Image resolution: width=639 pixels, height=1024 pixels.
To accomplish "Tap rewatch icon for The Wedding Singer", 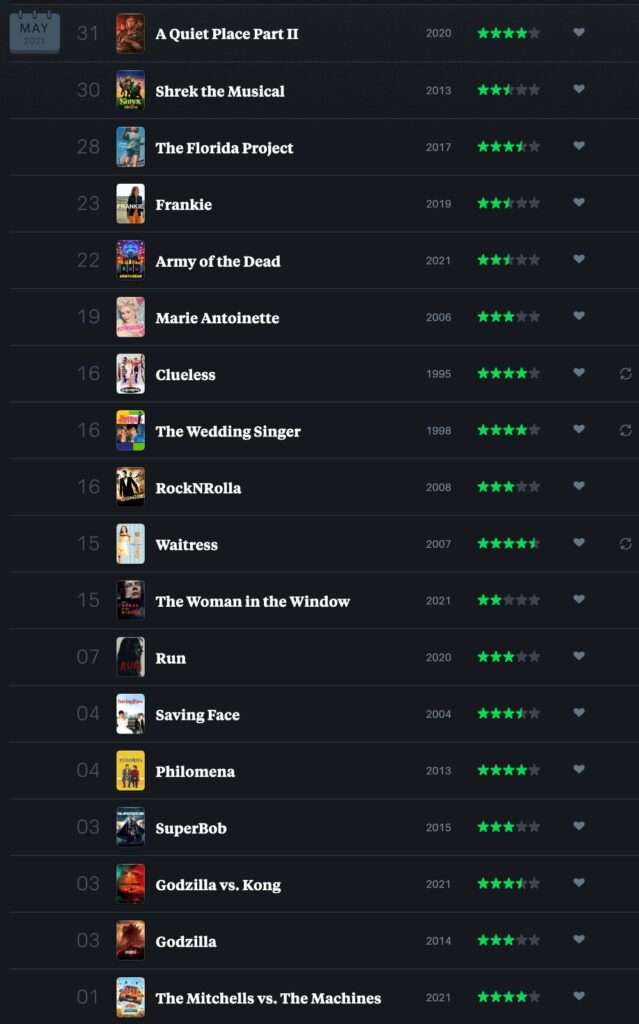I will (625, 430).
